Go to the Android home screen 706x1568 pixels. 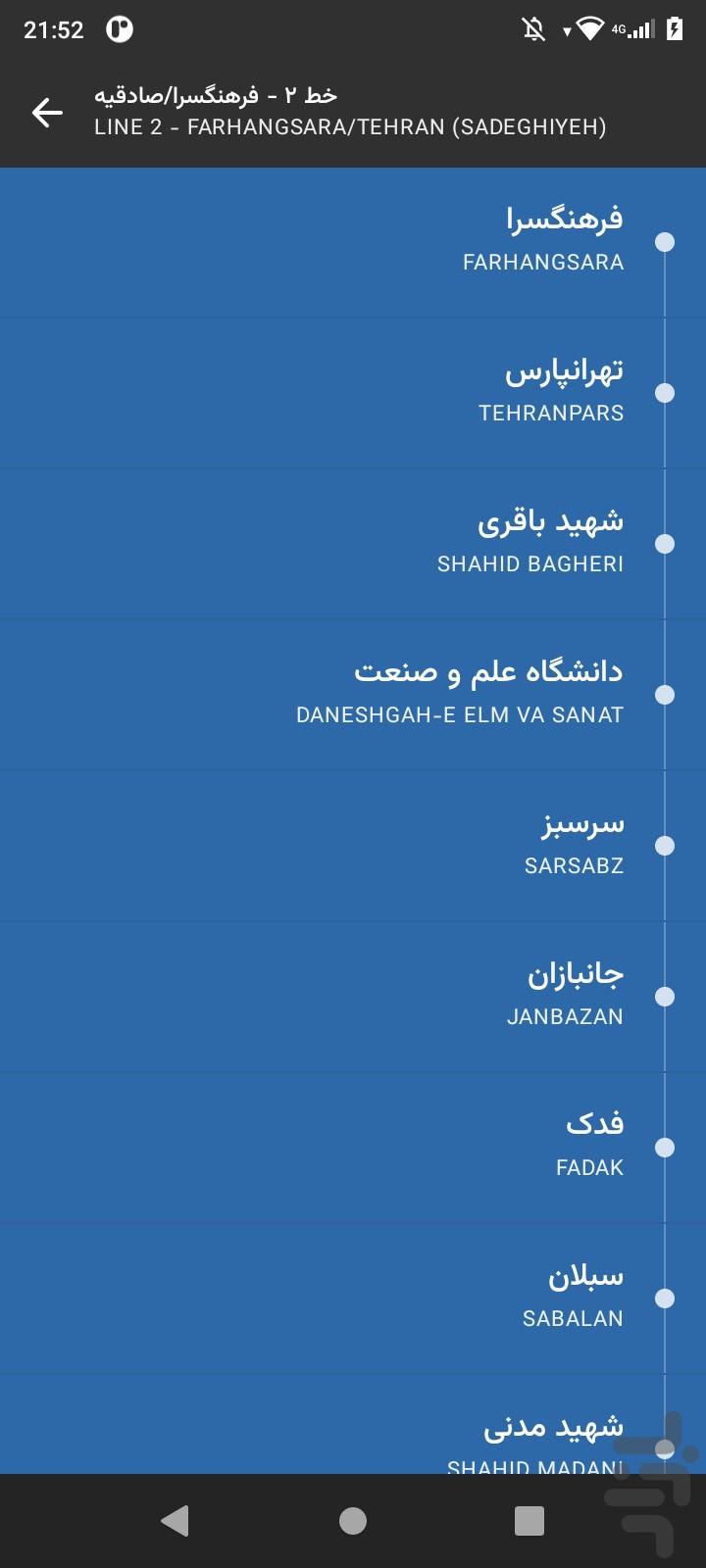tap(353, 1520)
